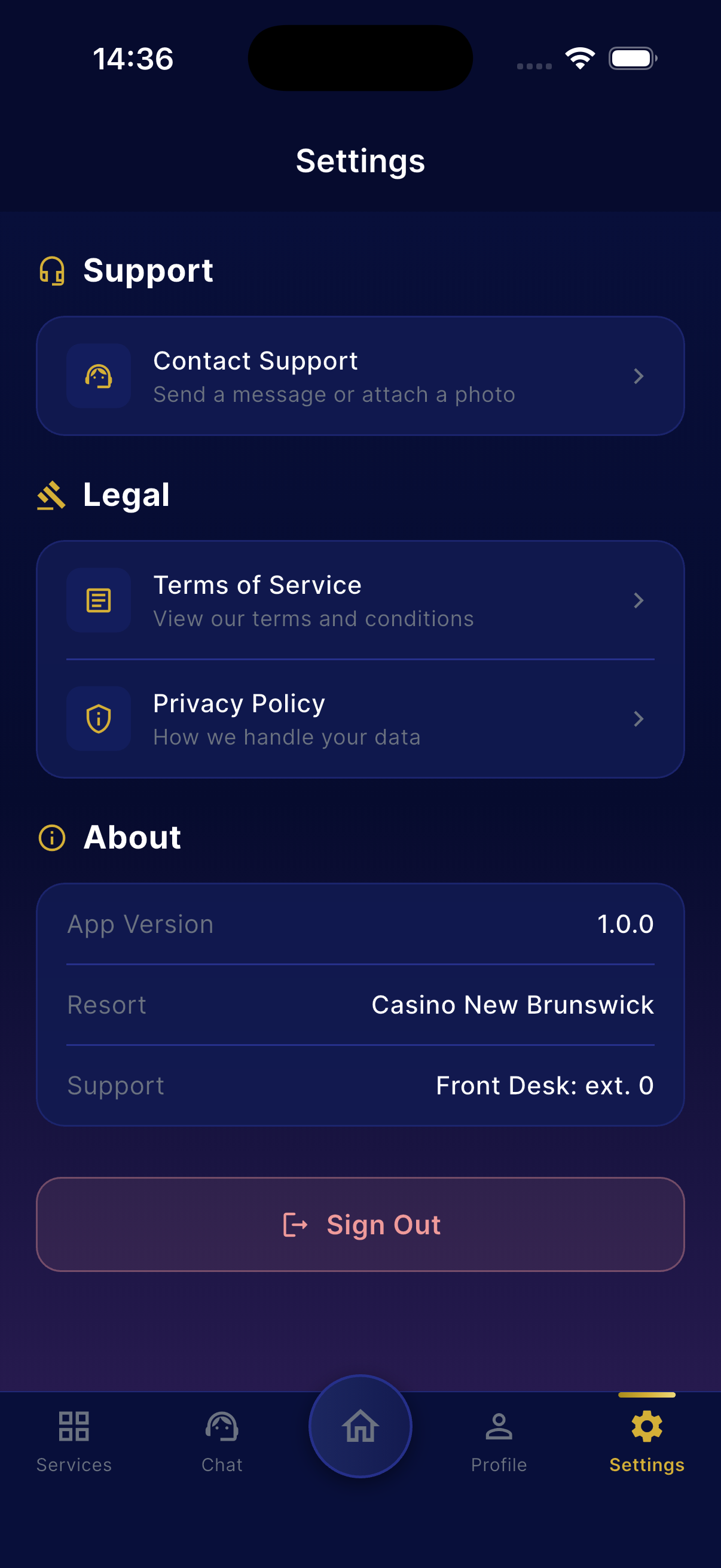Viewport: 721px width, 1568px height.
Task: Tap the Settings gear icon
Action: coord(647,1426)
